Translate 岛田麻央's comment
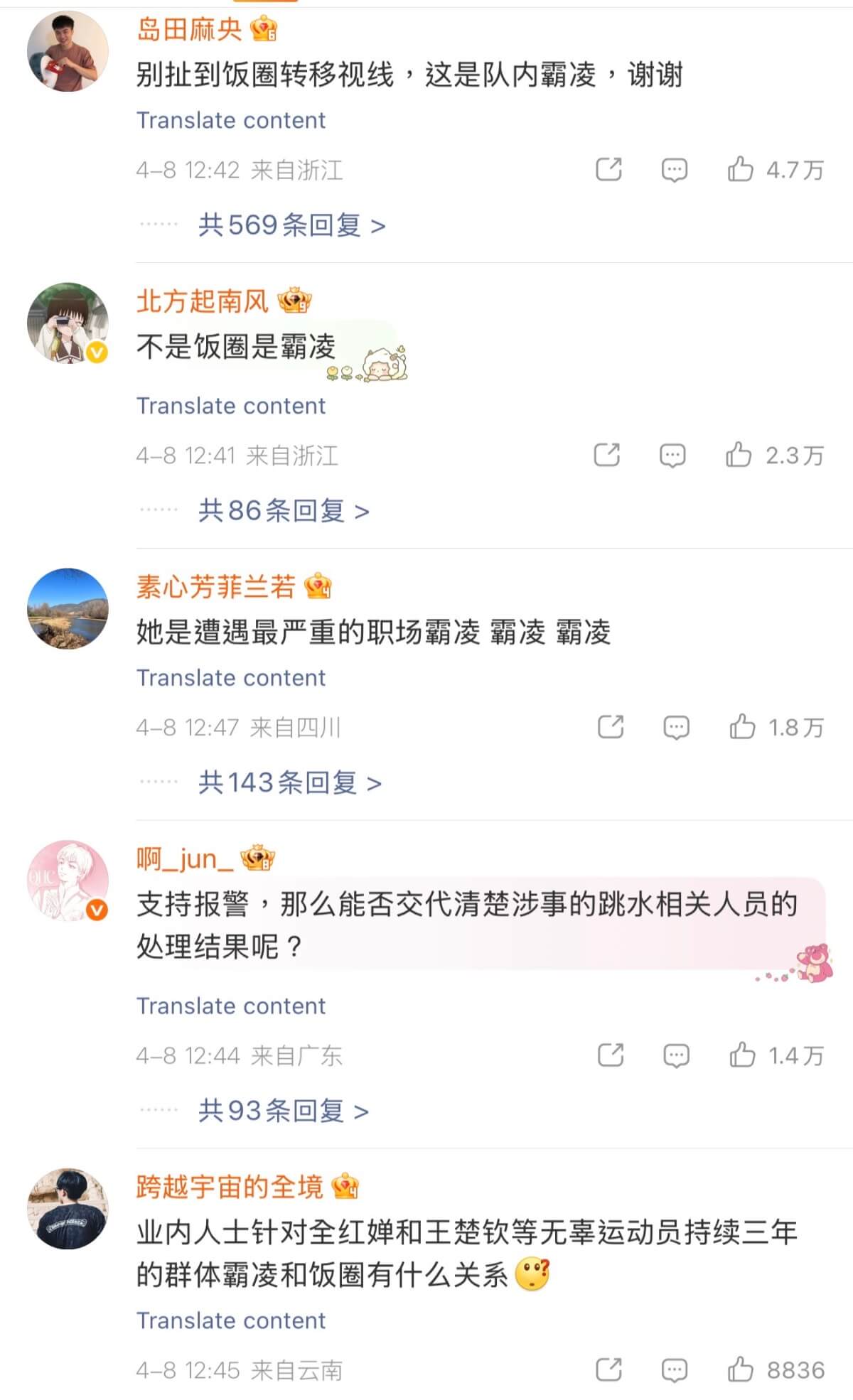853x1400 pixels. pos(231,120)
